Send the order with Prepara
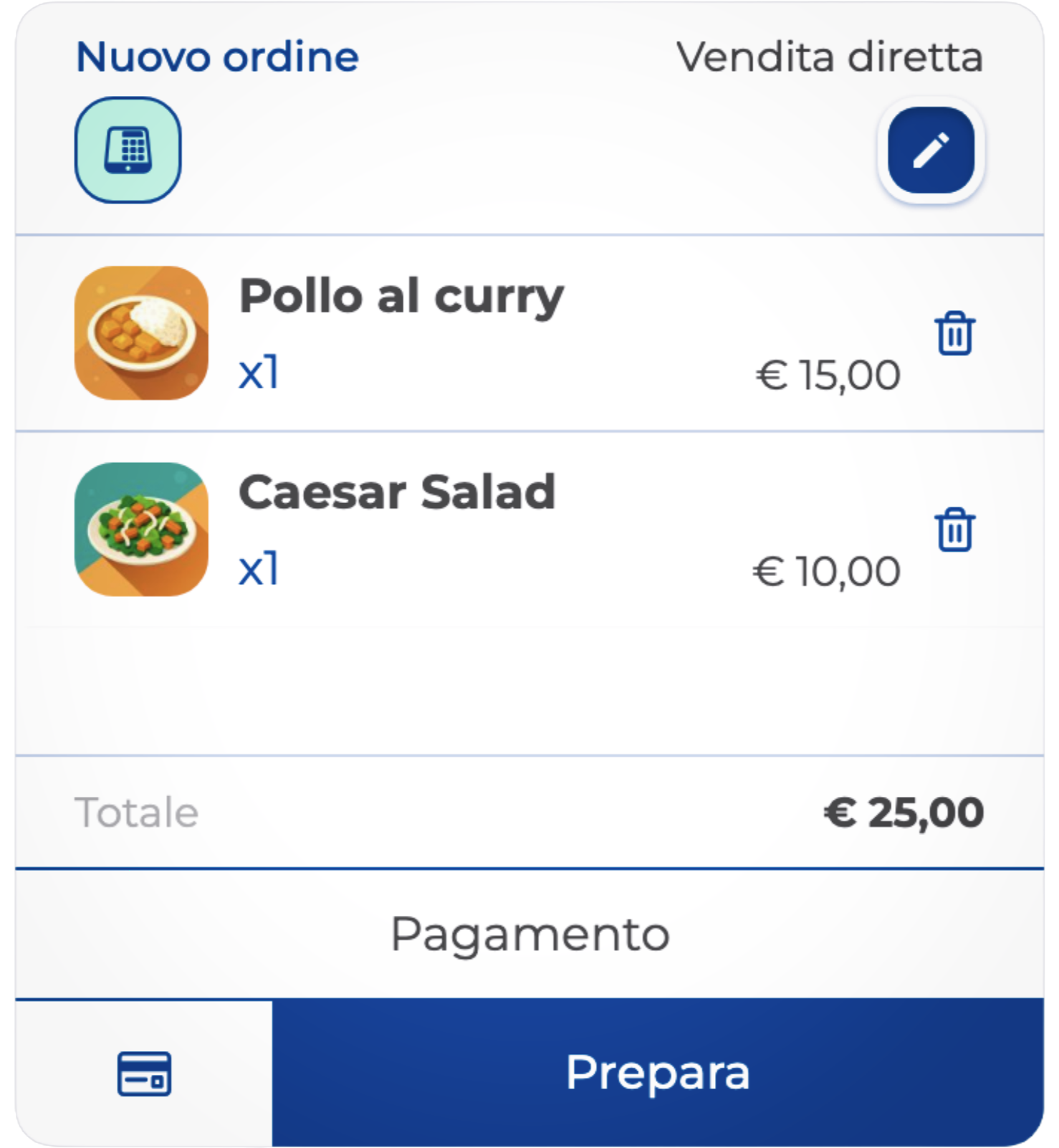 click(657, 1073)
